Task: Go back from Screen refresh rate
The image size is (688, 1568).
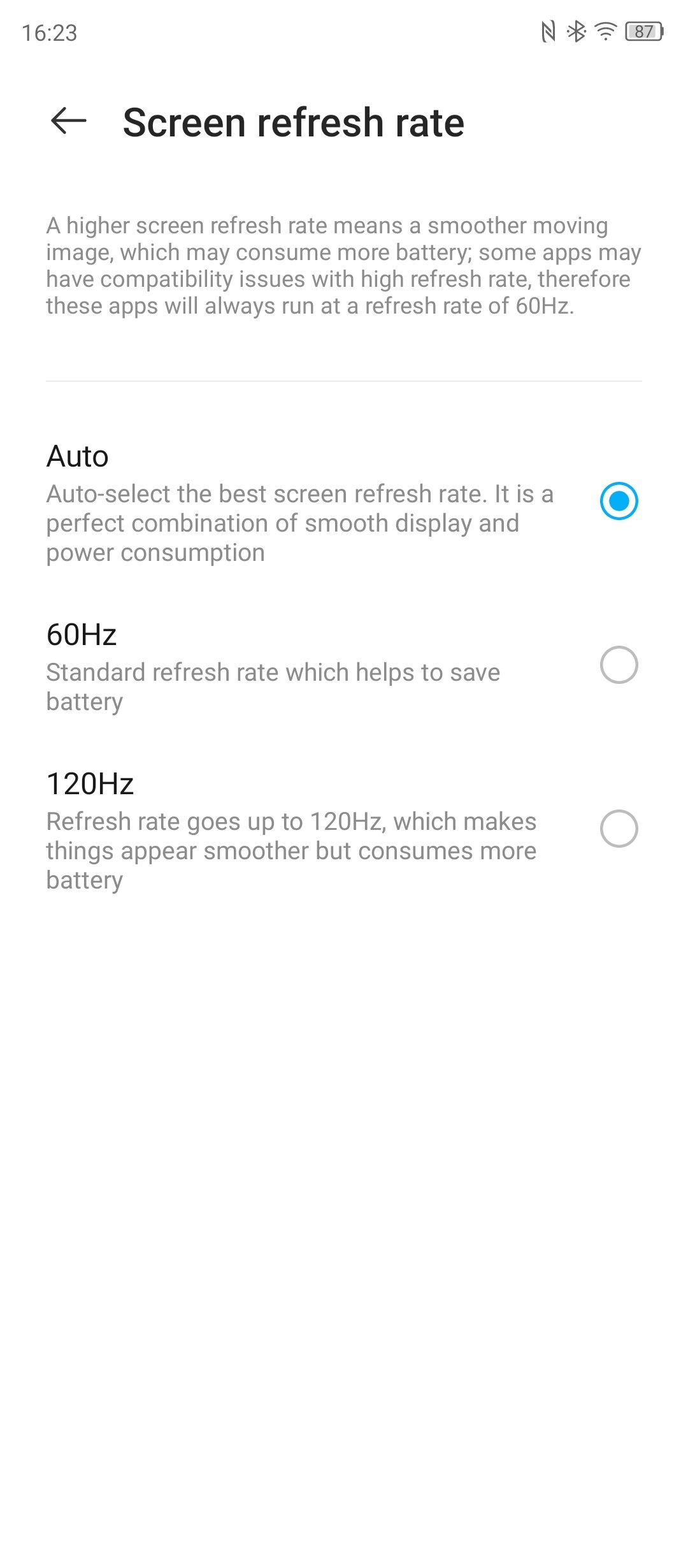Action: pos(69,121)
